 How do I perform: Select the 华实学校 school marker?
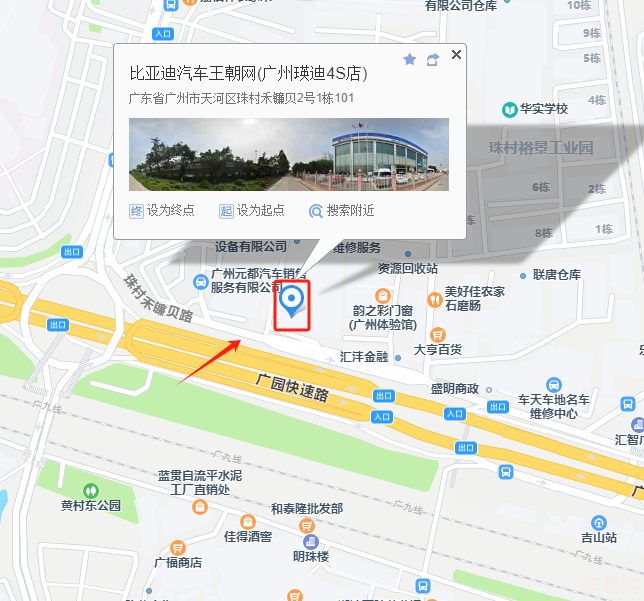click(509, 108)
